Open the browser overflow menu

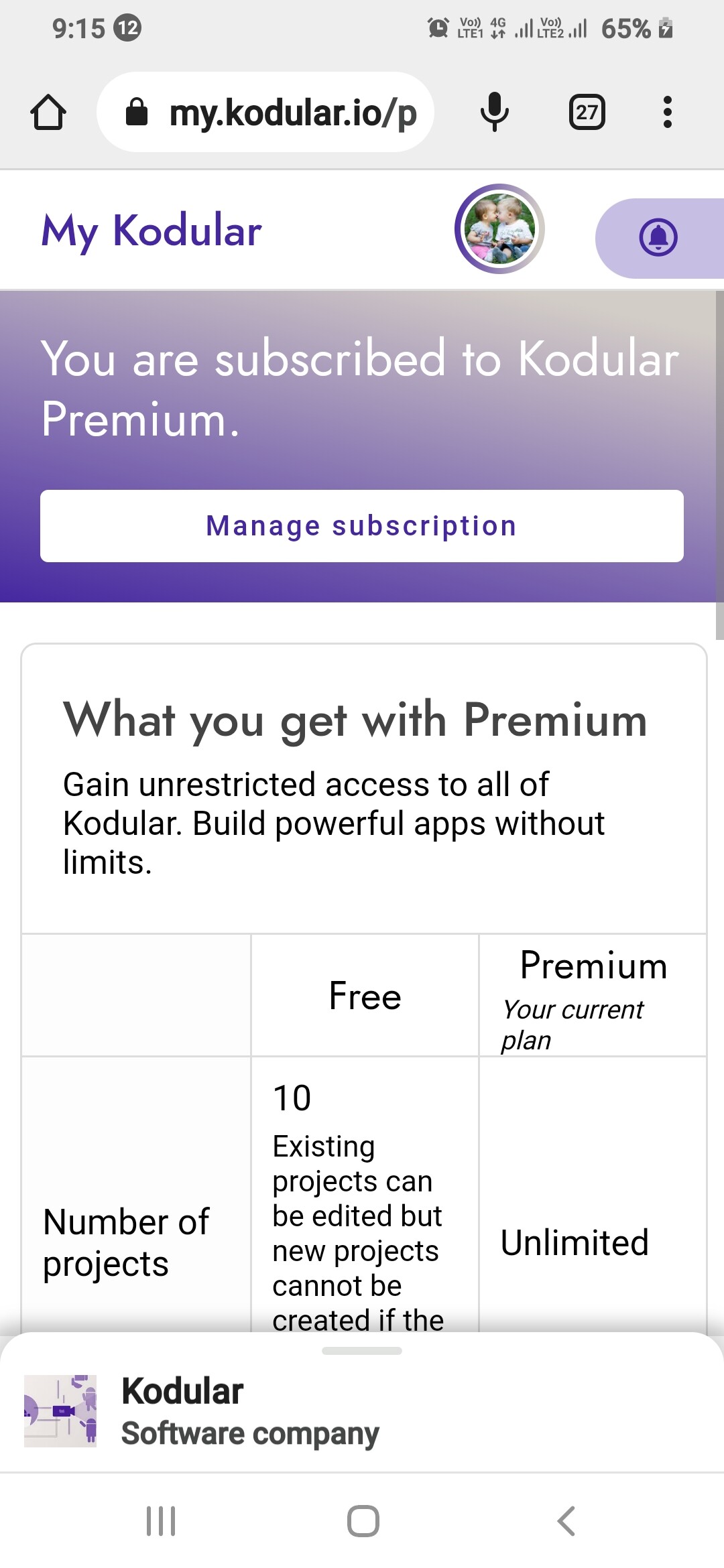pos(667,112)
